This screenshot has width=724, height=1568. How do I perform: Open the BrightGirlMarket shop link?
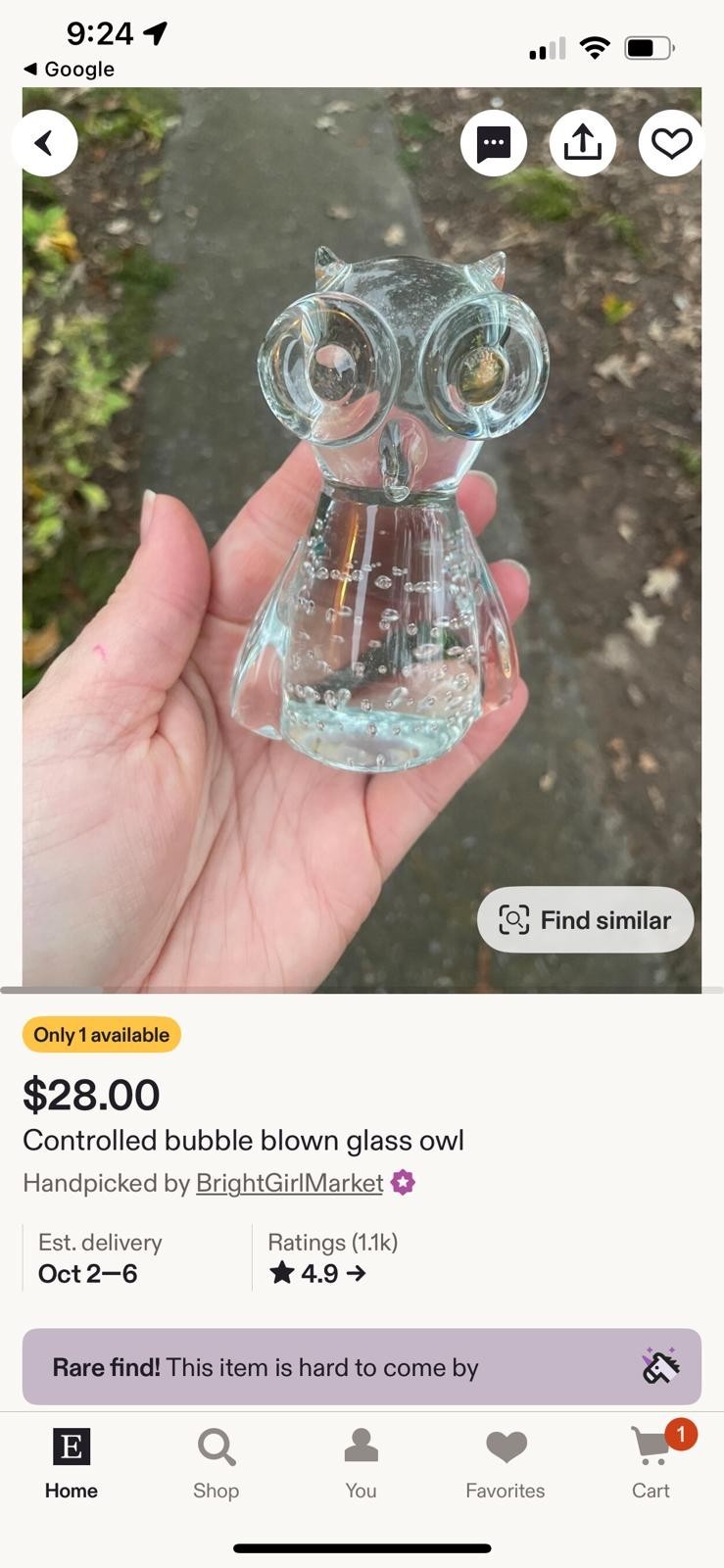pos(289,1183)
